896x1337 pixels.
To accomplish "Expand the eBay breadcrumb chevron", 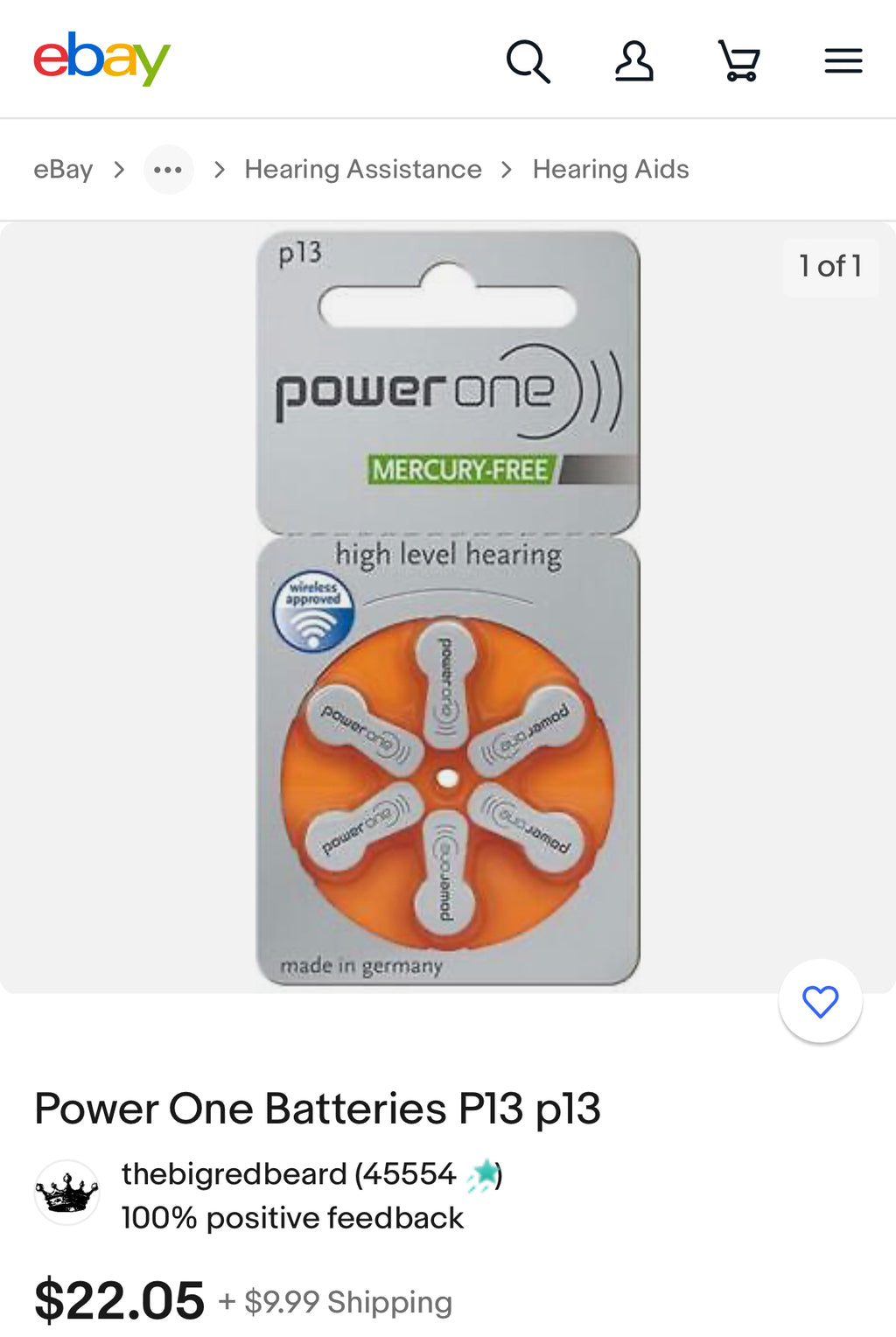I will (x=118, y=169).
